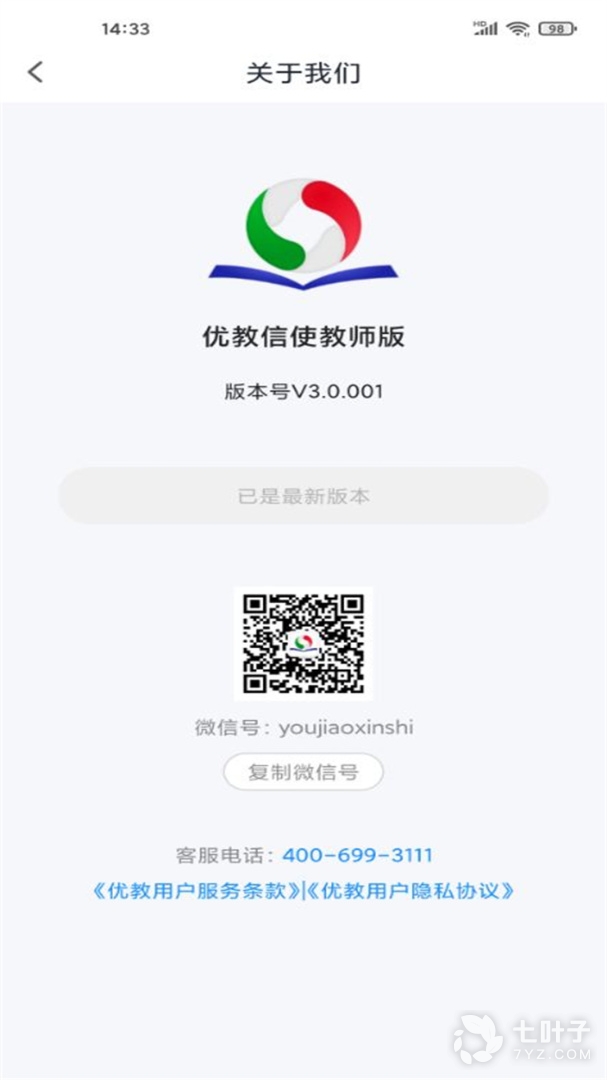Open 《优教用户隐私协议》 link
607x1080 pixels.
[410, 890]
